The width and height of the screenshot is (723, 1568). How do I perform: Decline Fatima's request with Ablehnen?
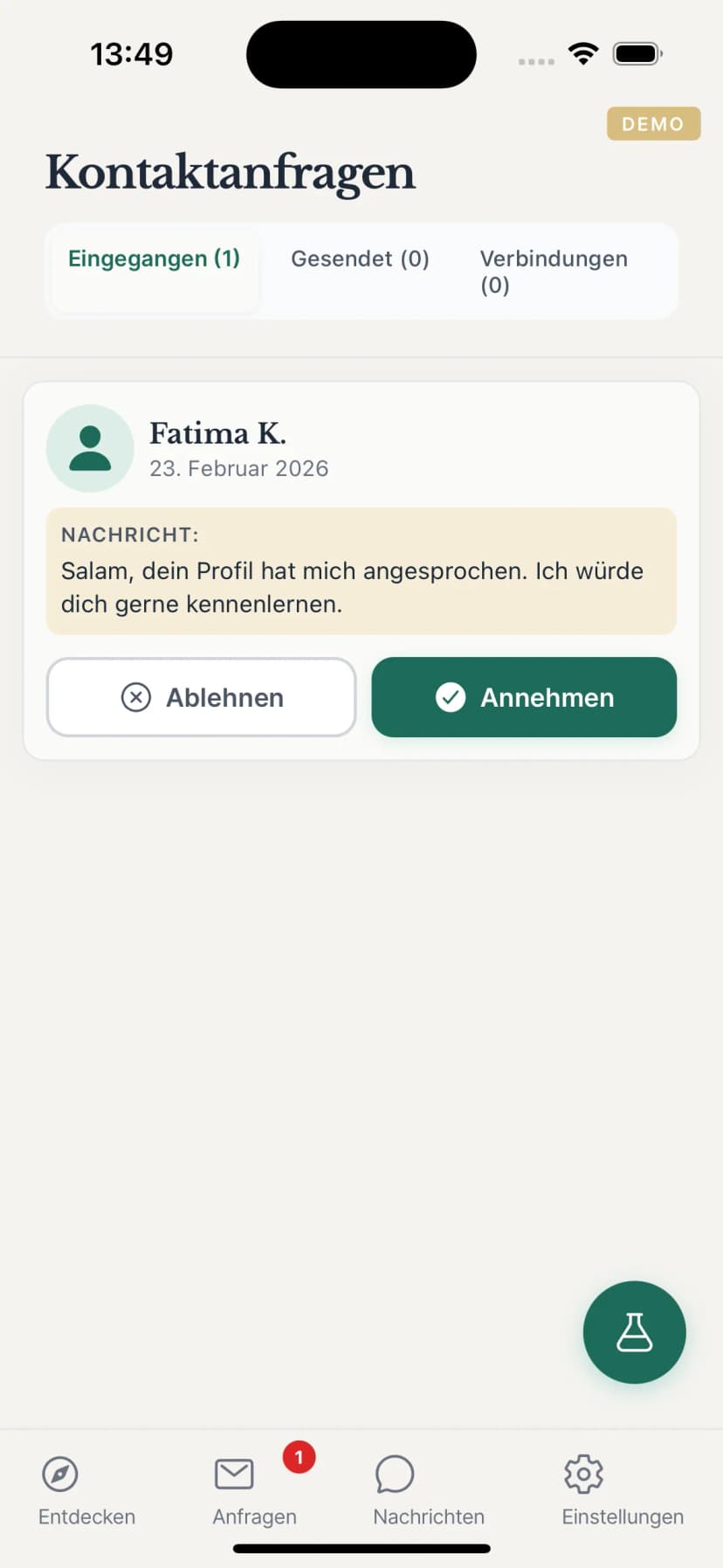click(201, 697)
